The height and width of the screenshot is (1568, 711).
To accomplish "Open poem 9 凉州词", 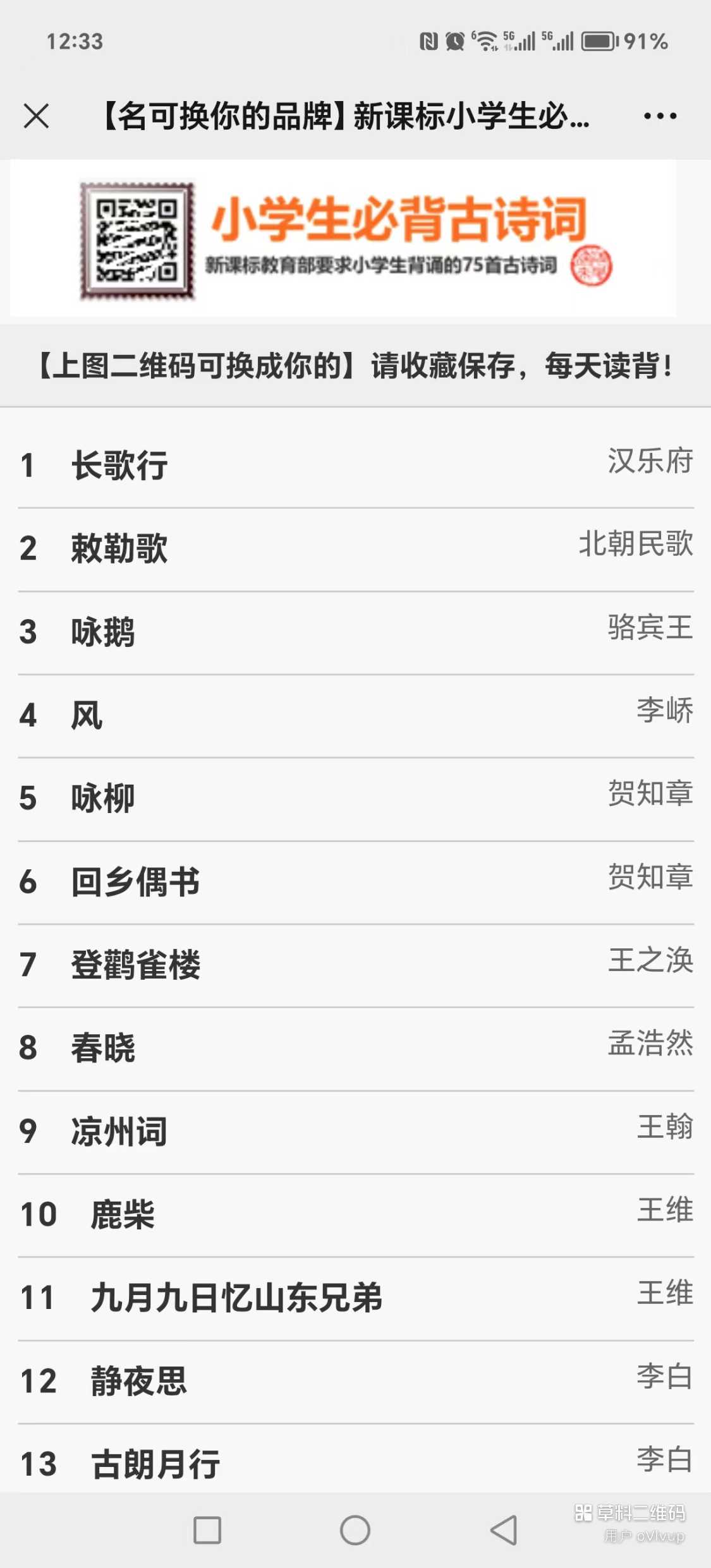I will point(356,1132).
